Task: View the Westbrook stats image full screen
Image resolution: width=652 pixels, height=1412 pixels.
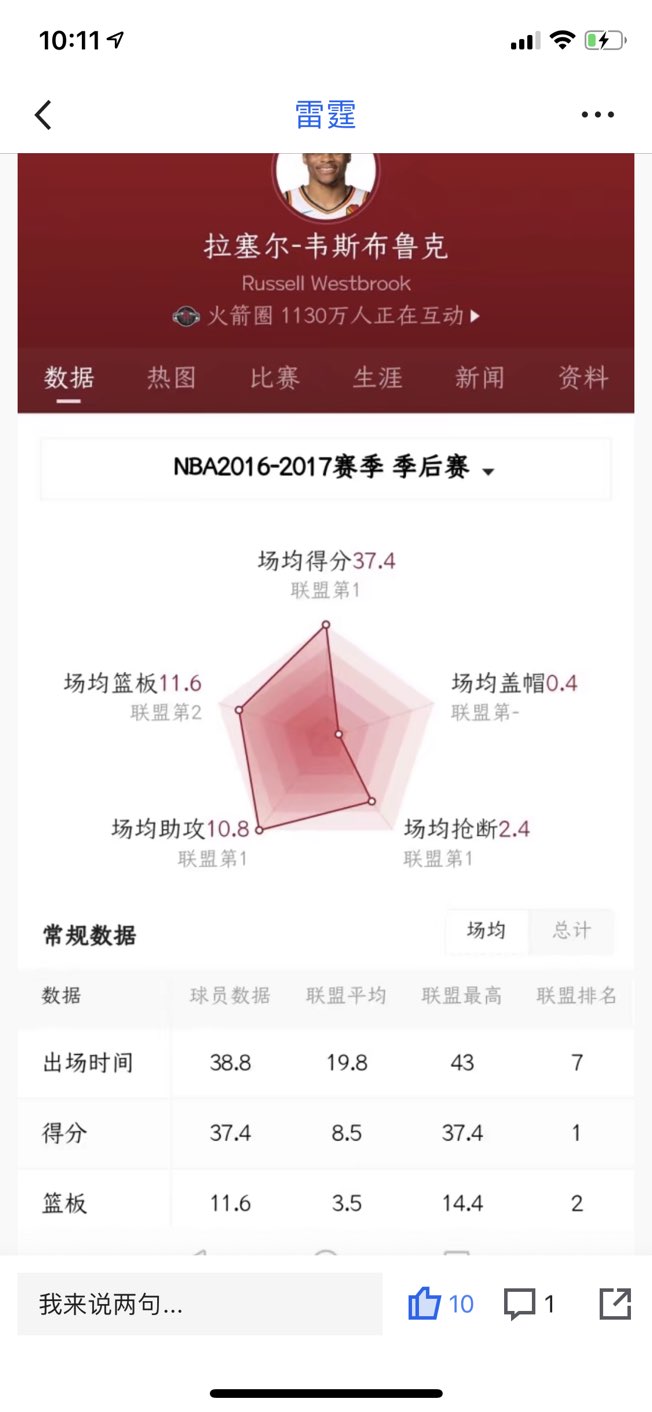Action: [x=325, y=700]
